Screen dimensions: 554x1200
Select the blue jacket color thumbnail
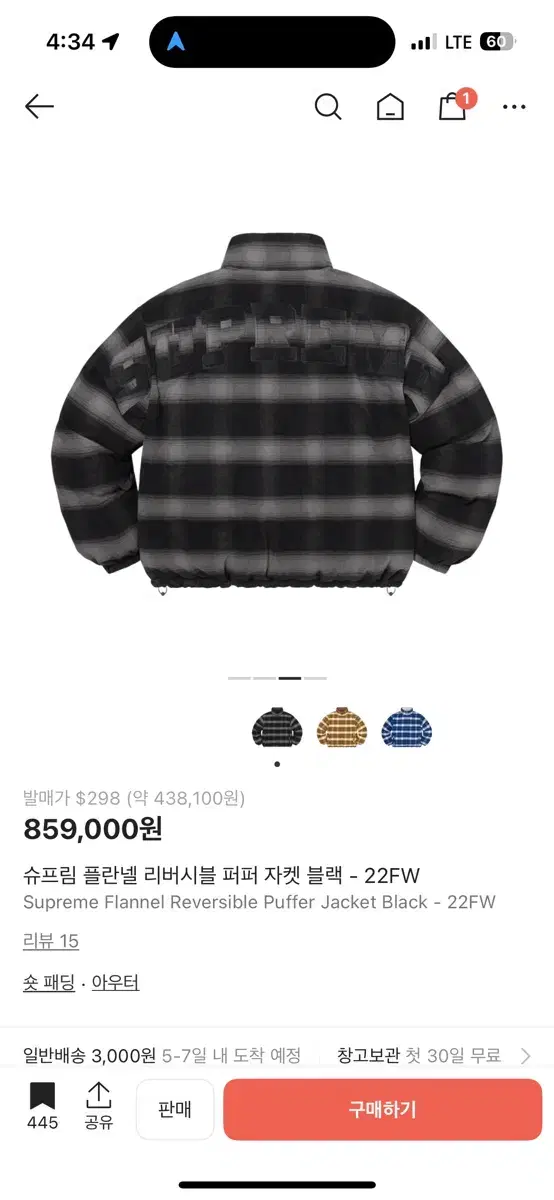(x=407, y=727)
